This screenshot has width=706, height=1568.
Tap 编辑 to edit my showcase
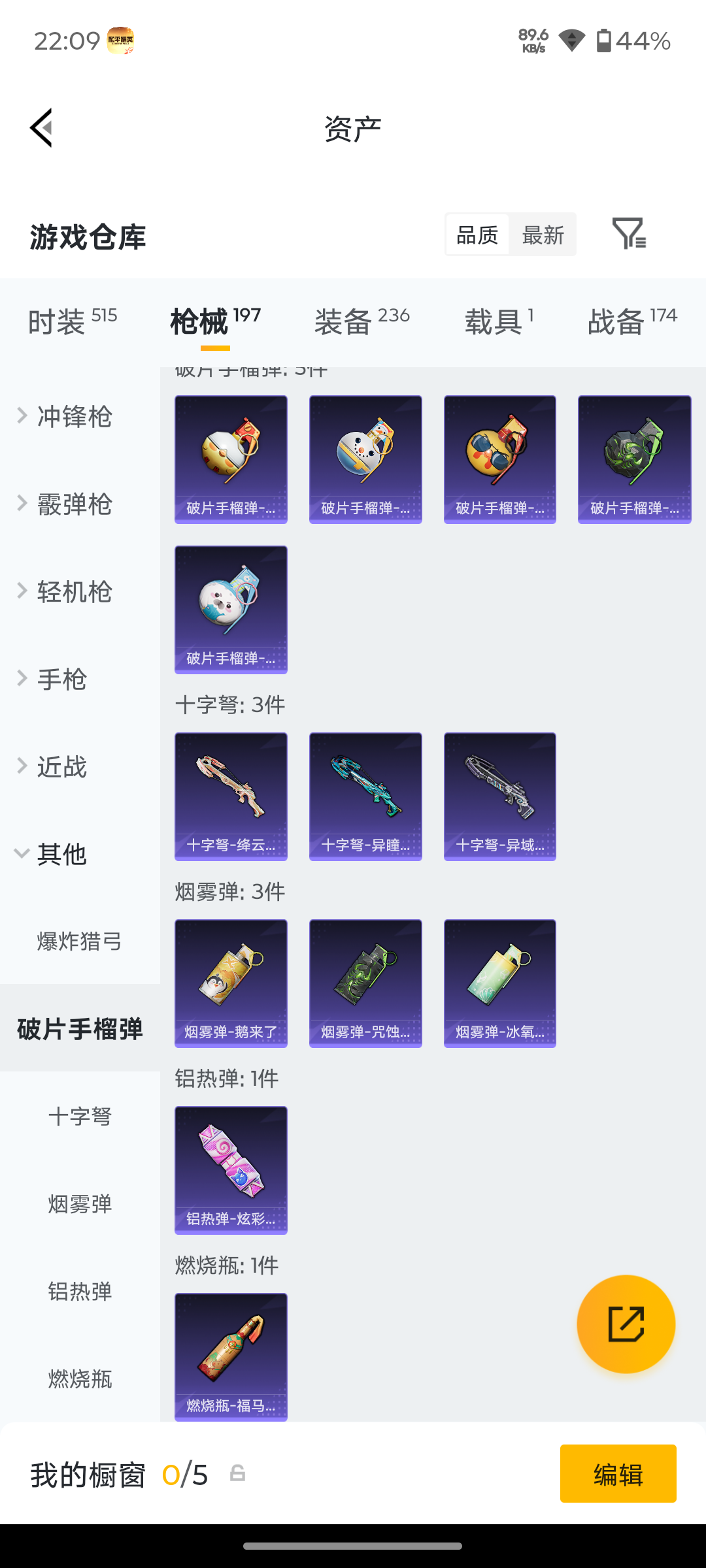618,1474
